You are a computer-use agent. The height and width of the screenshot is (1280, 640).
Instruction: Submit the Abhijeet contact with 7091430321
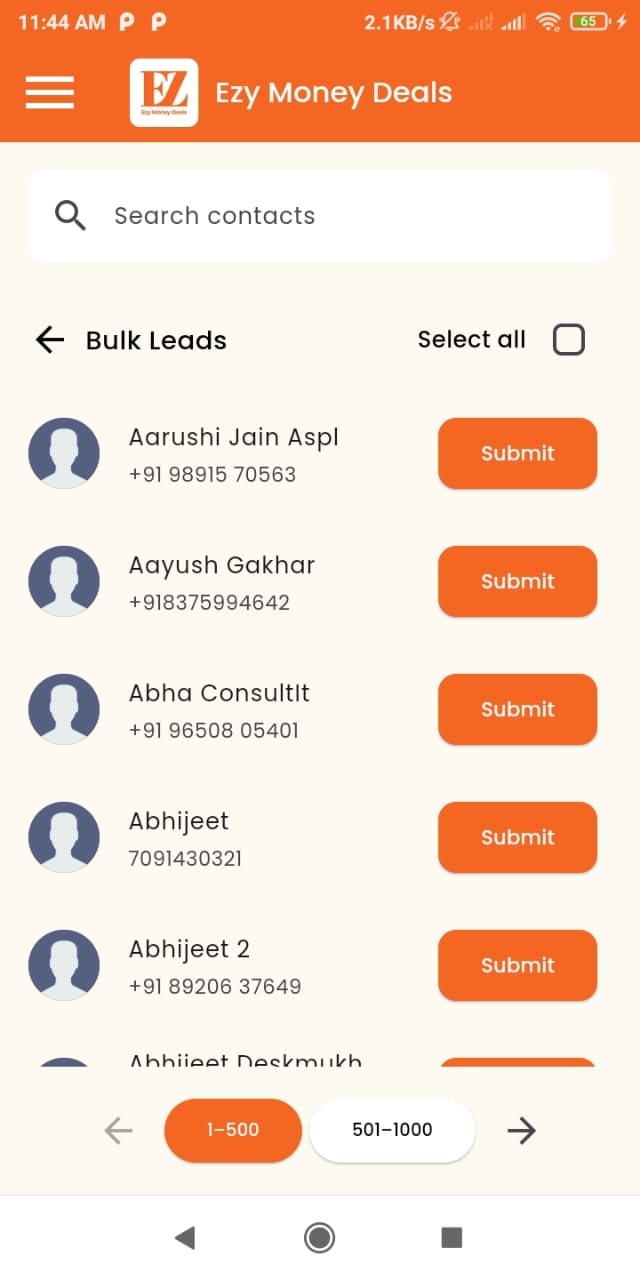click(x=517, y=837)
